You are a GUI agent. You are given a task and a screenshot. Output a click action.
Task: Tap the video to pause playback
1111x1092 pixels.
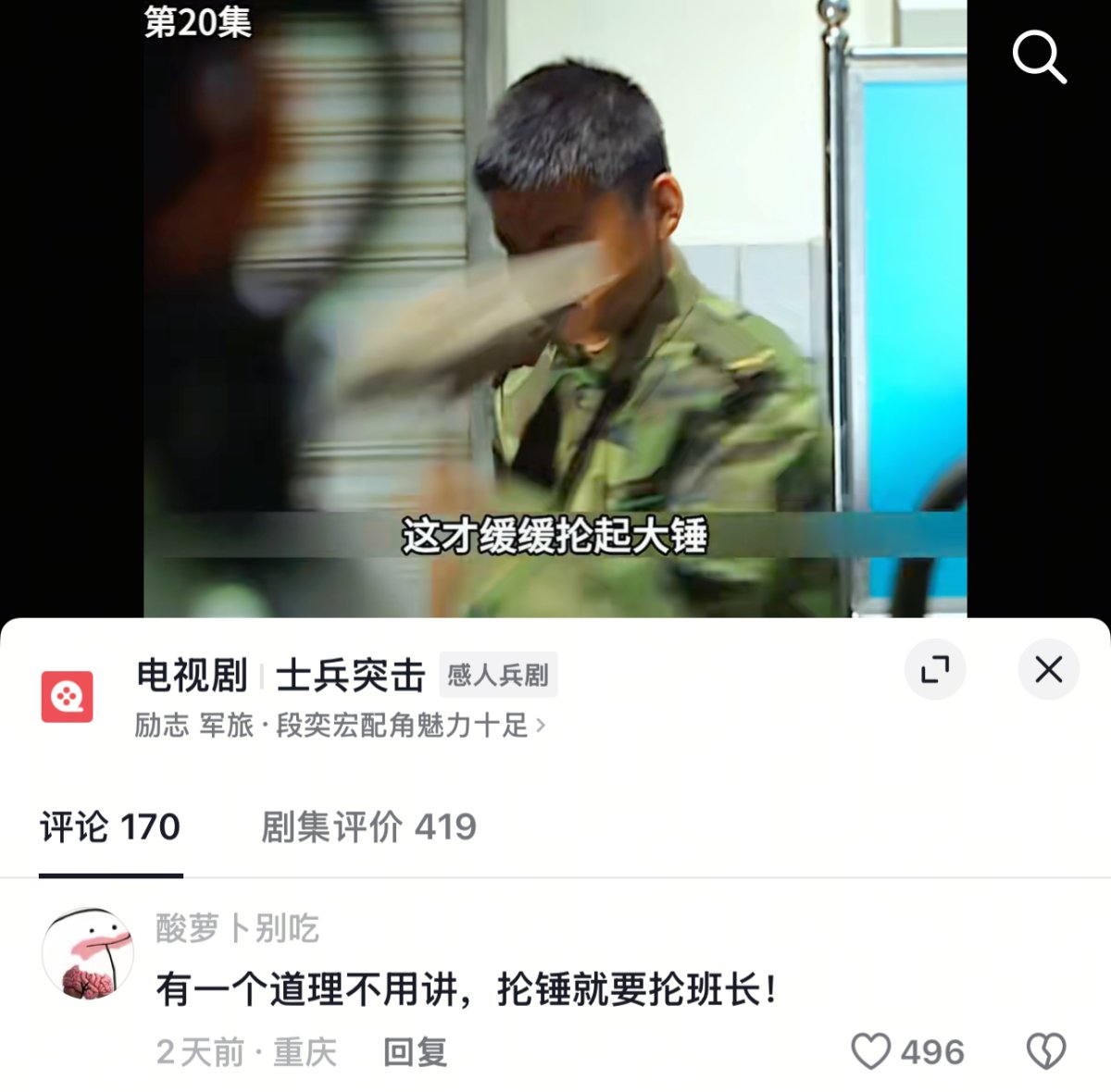[x=555, y=305]
